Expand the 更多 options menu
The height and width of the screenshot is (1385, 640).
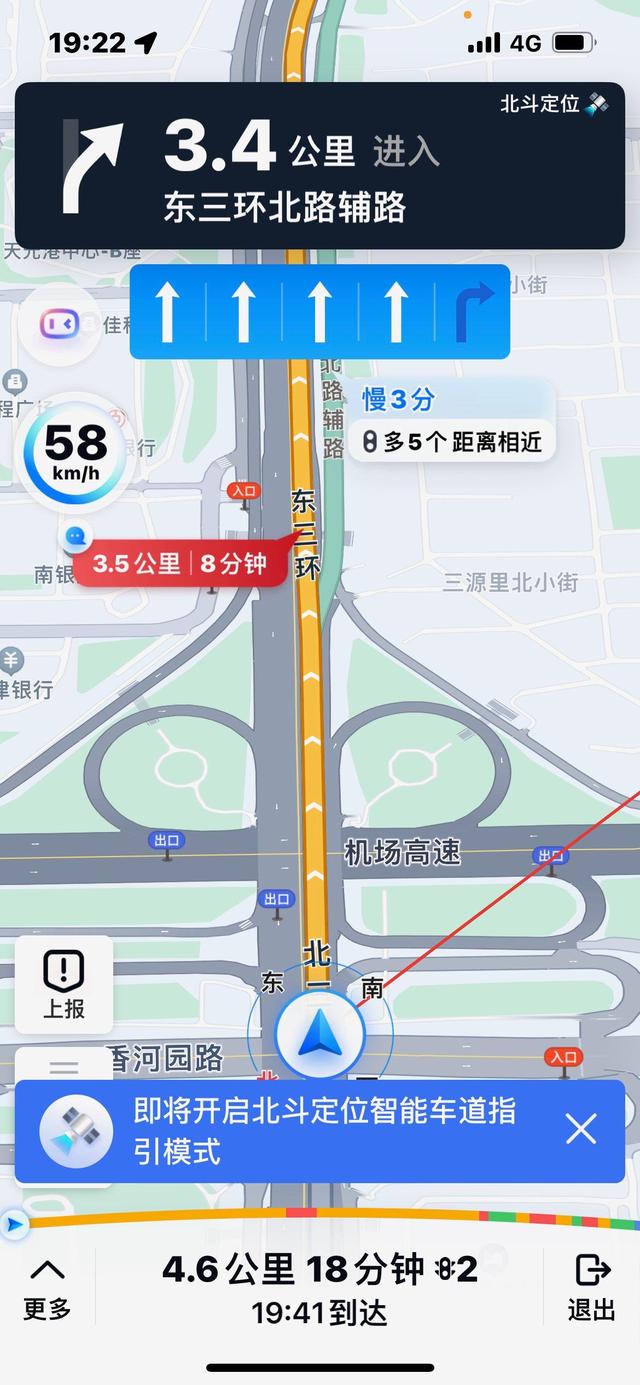[47, 1288]
